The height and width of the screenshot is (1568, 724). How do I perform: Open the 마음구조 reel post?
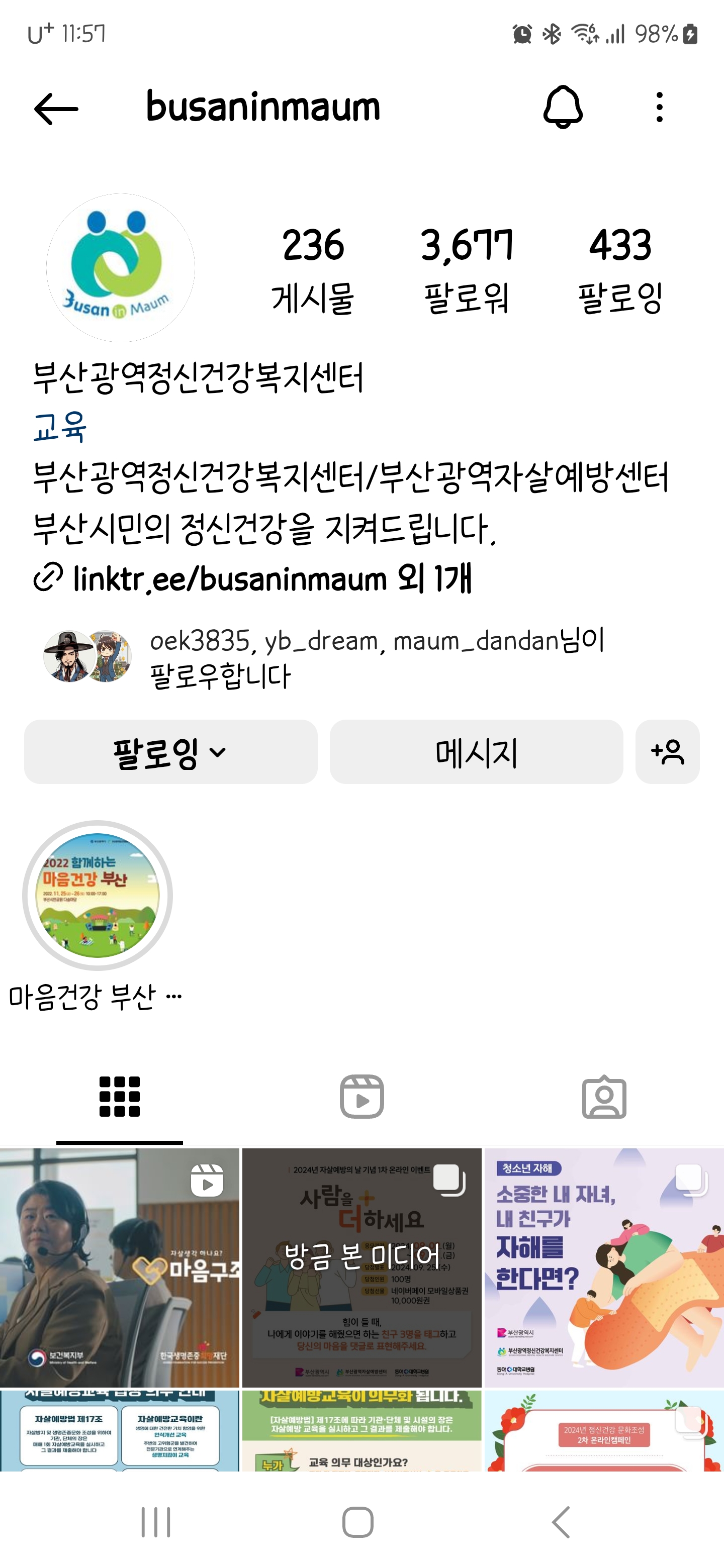tap(119, 1267)
